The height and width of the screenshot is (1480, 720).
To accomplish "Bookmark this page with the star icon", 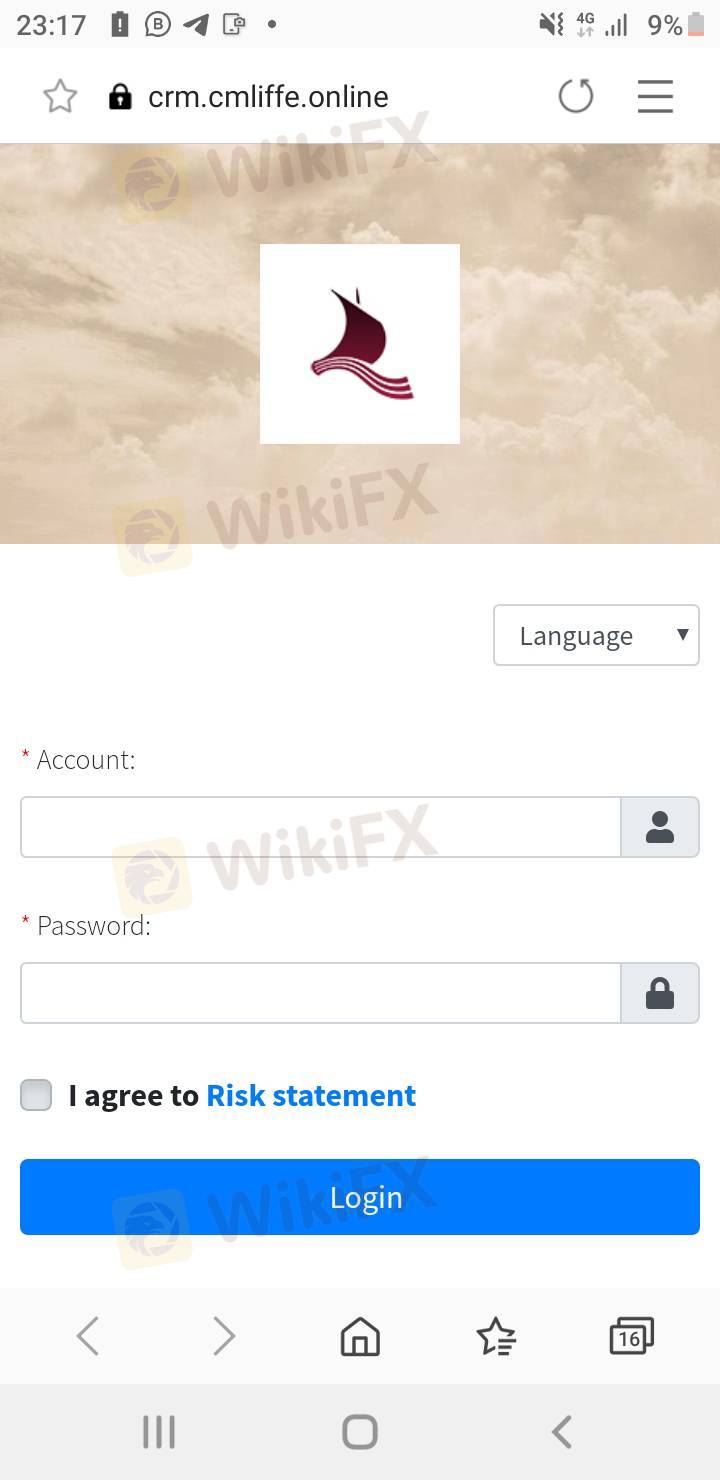I will pos(60,97).
